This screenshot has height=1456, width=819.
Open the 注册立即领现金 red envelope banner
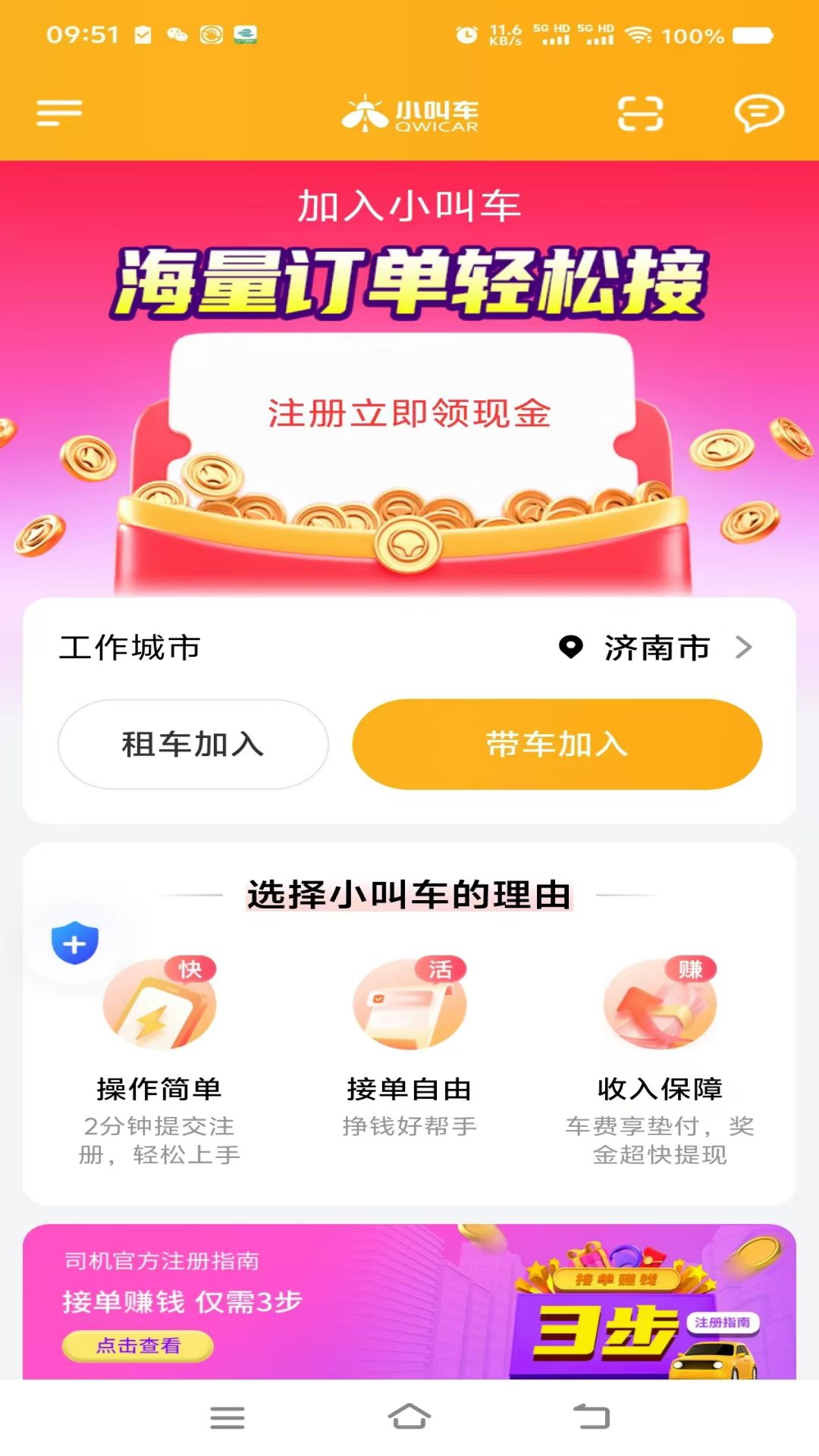(x=409, y=413)
